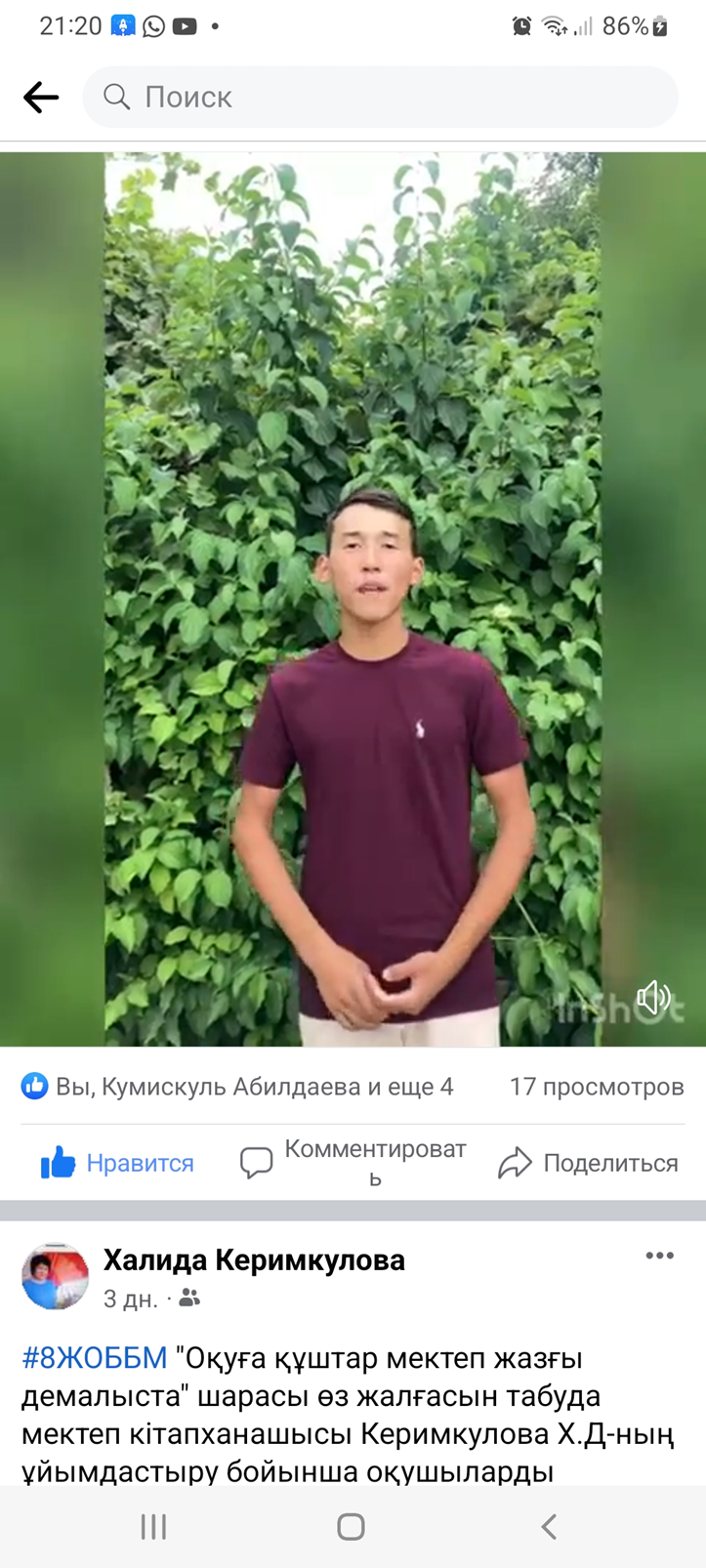Image resolution: width=706 pixels, height=1568 pixels.
Task: Share the post with Поделиться
Action: 588,1163
